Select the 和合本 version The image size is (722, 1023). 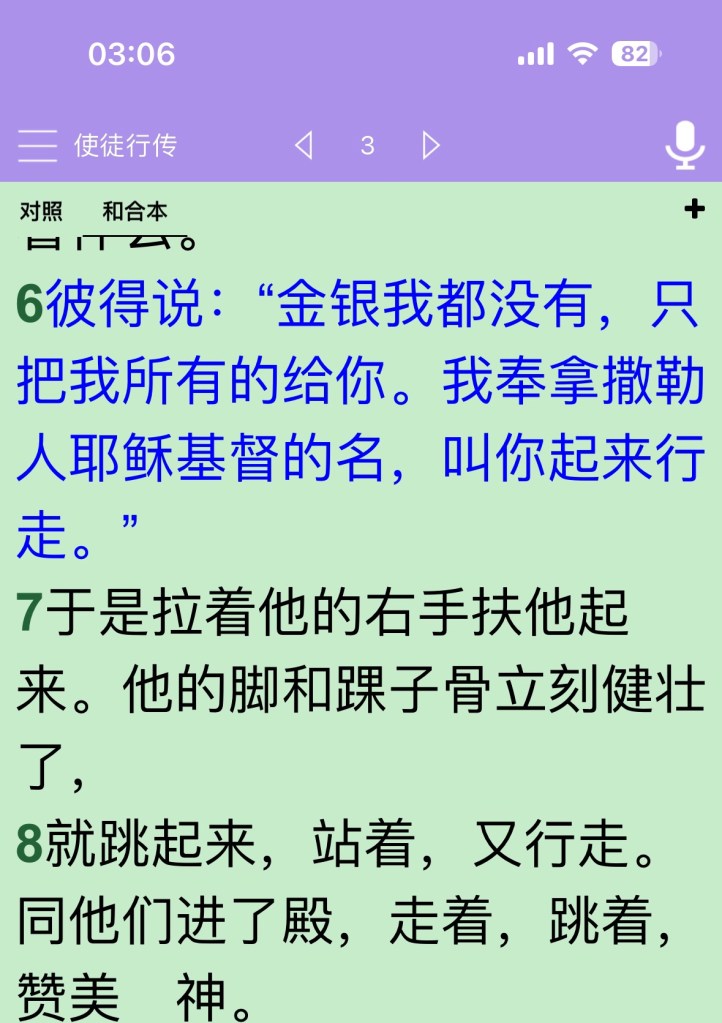[x=134, y=211]
